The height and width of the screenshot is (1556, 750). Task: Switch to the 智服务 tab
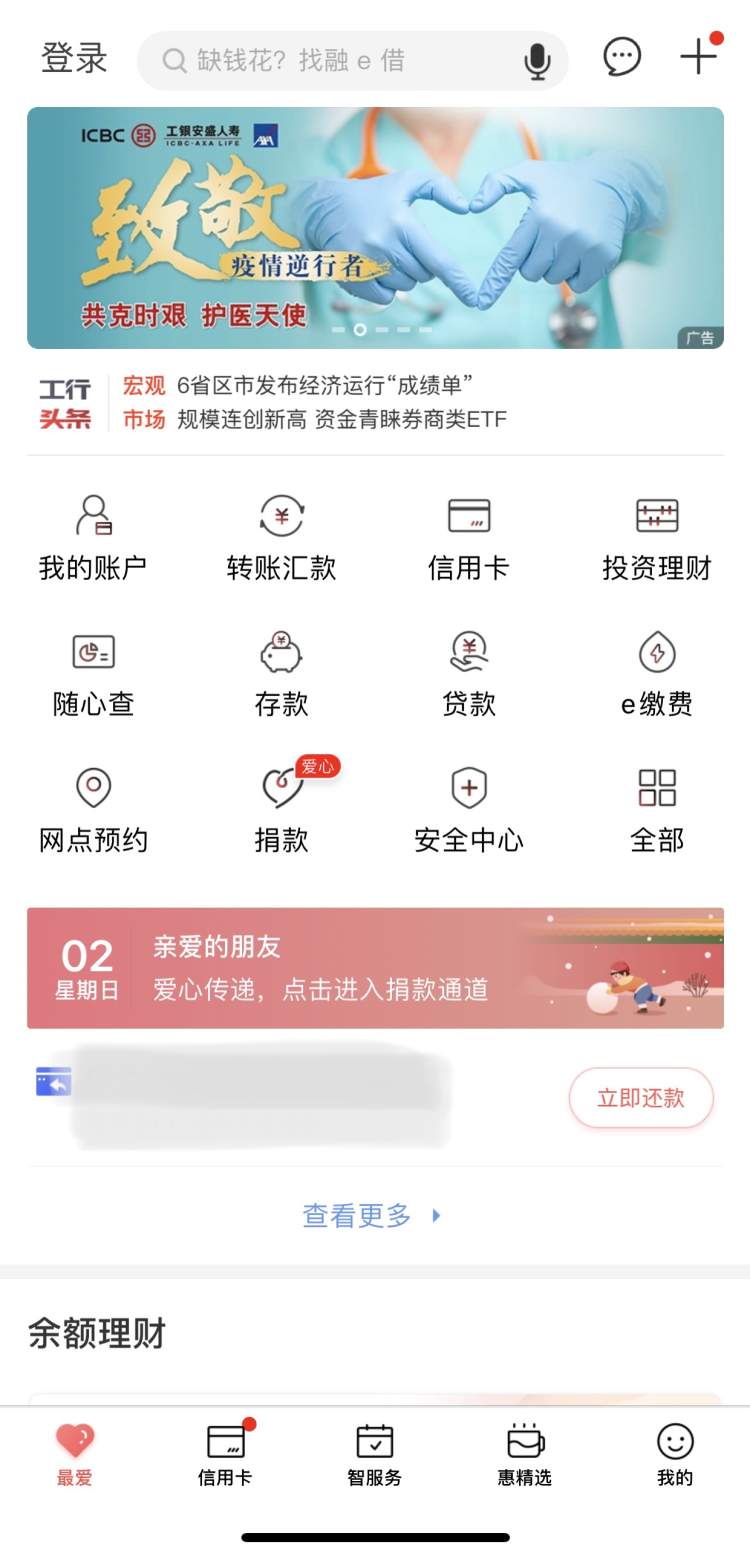(375, 1455)
